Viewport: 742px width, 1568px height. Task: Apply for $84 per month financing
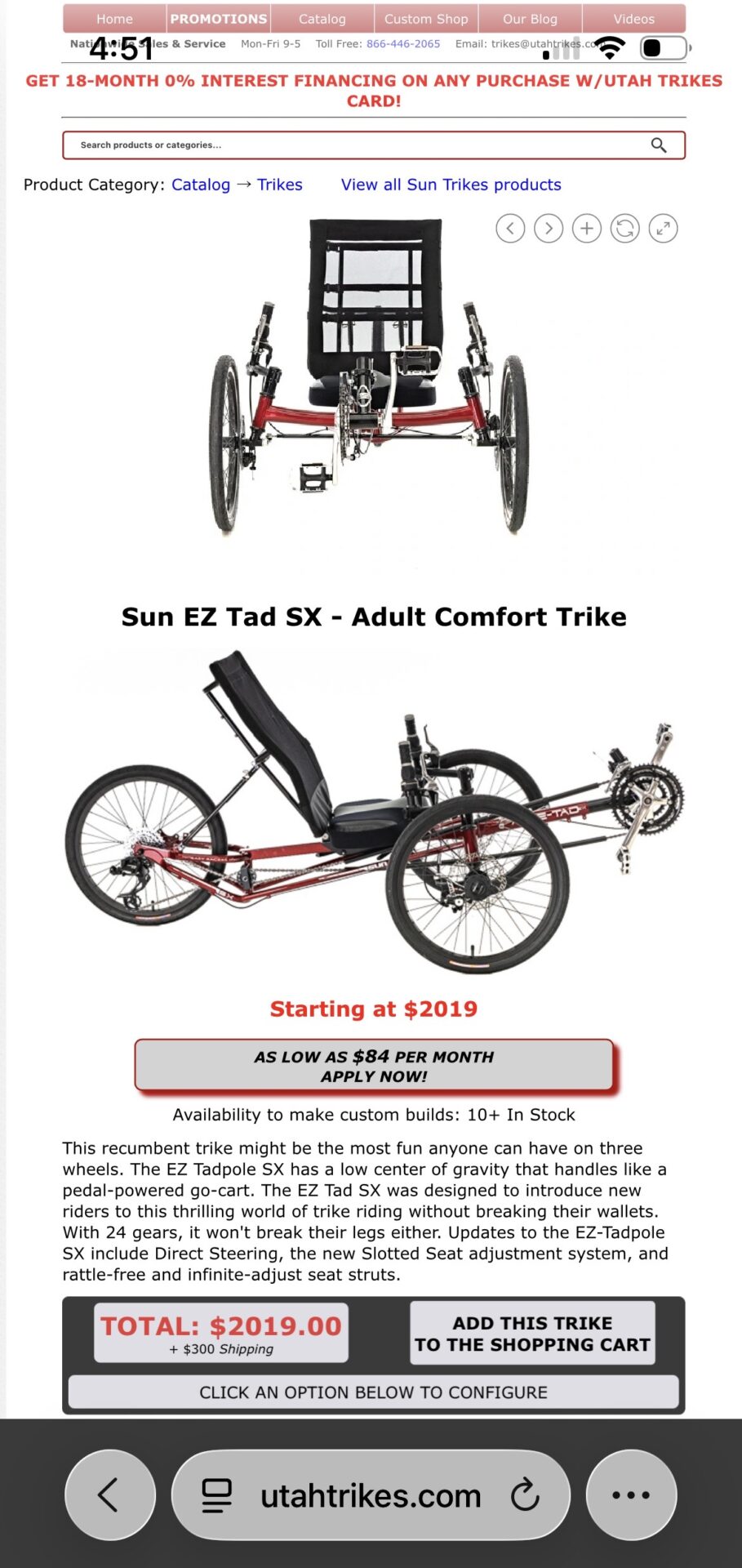coord(374,1066)
